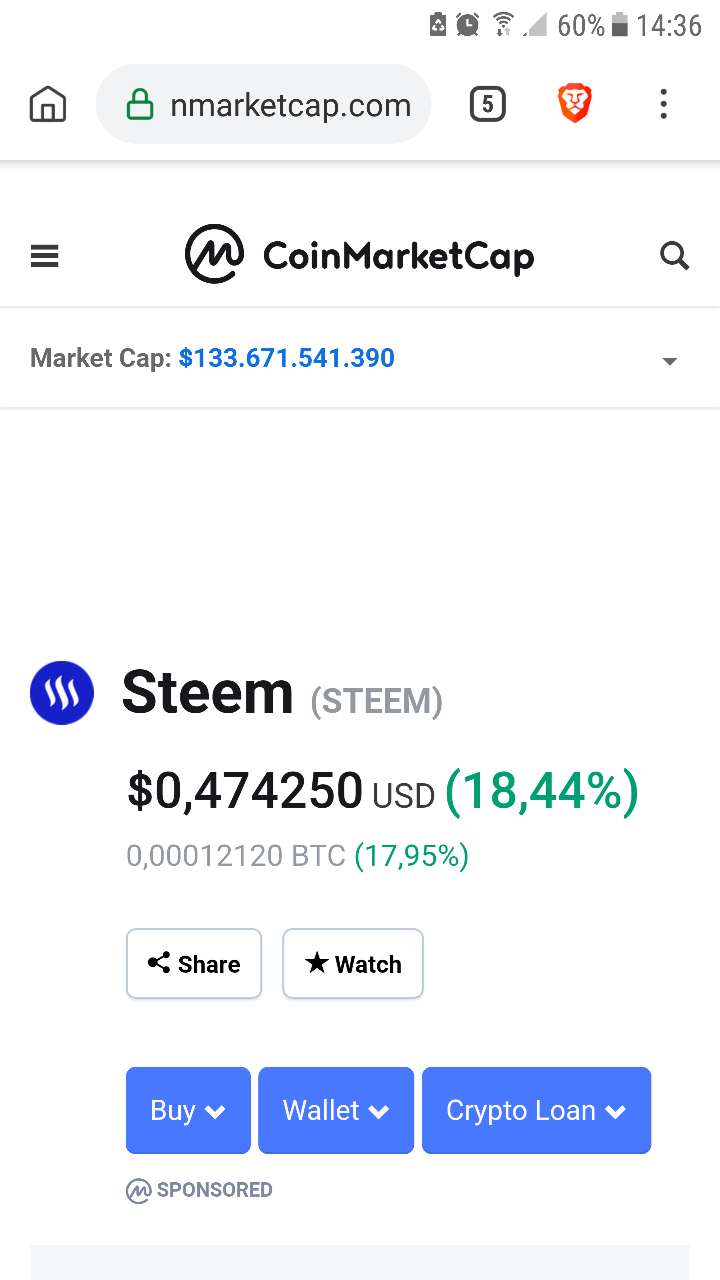Share the Steem page
The image size is (720, 1280).
point(194,964)
